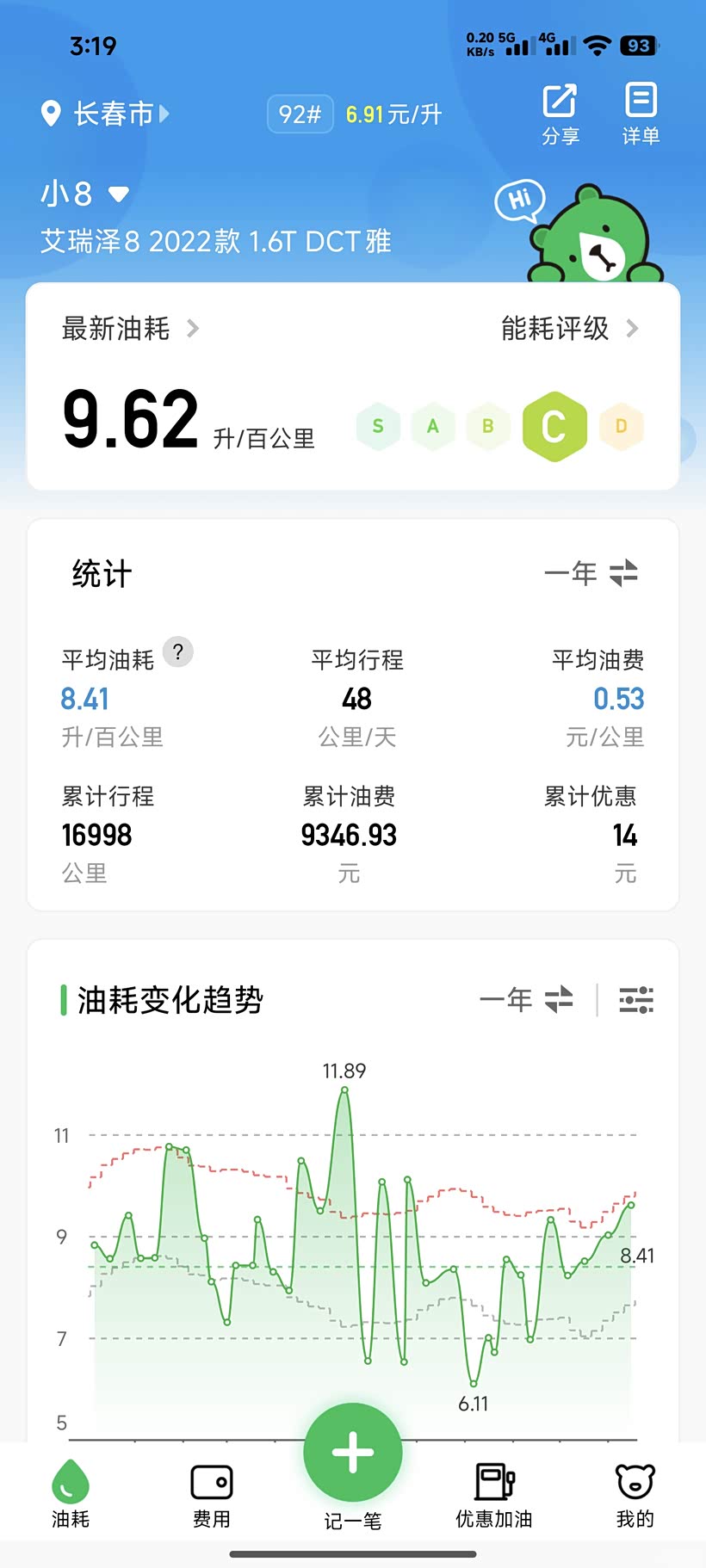Change 统计 period from 一年
Screen dimensions: 706x1568
pos(591,573)
